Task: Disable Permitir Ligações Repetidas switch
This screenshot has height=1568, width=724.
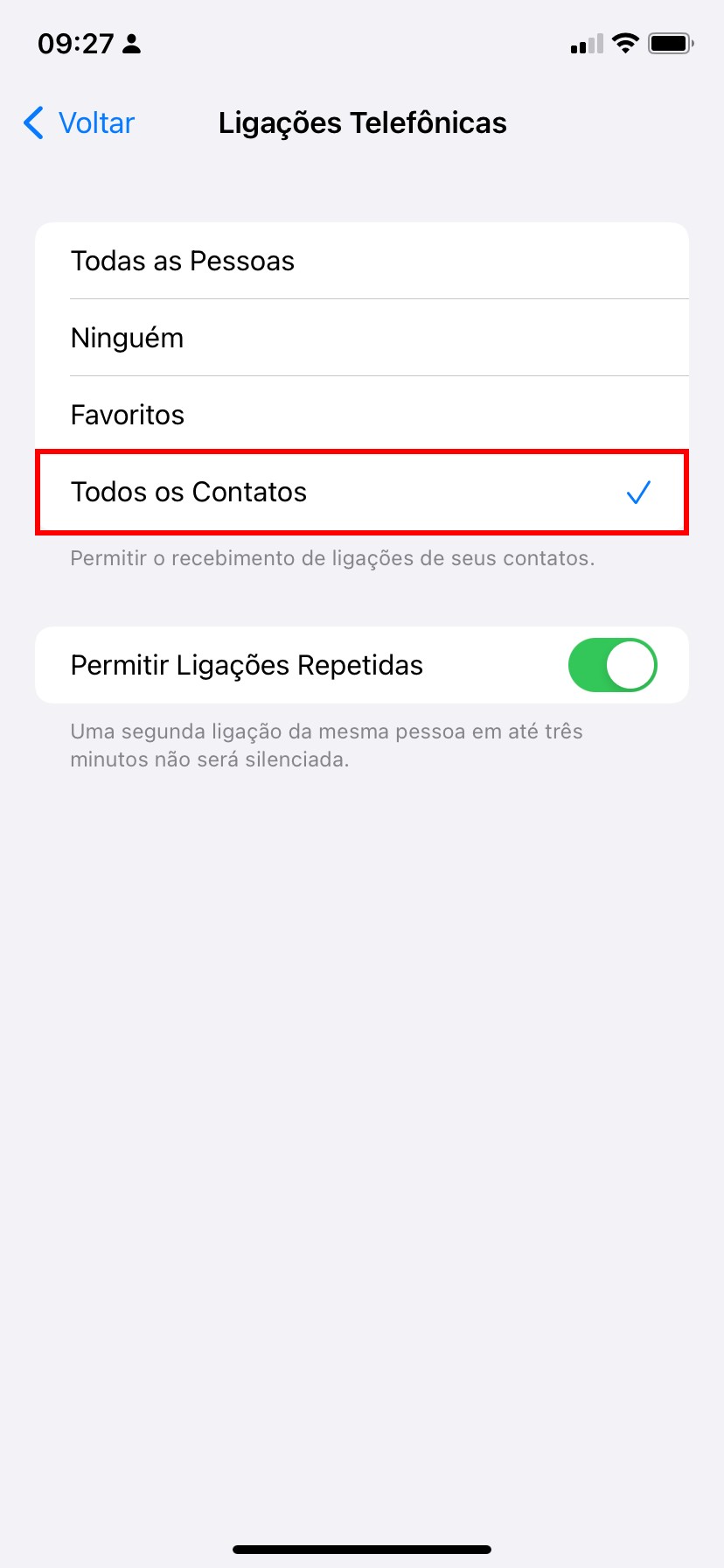Action: point(612,665)
